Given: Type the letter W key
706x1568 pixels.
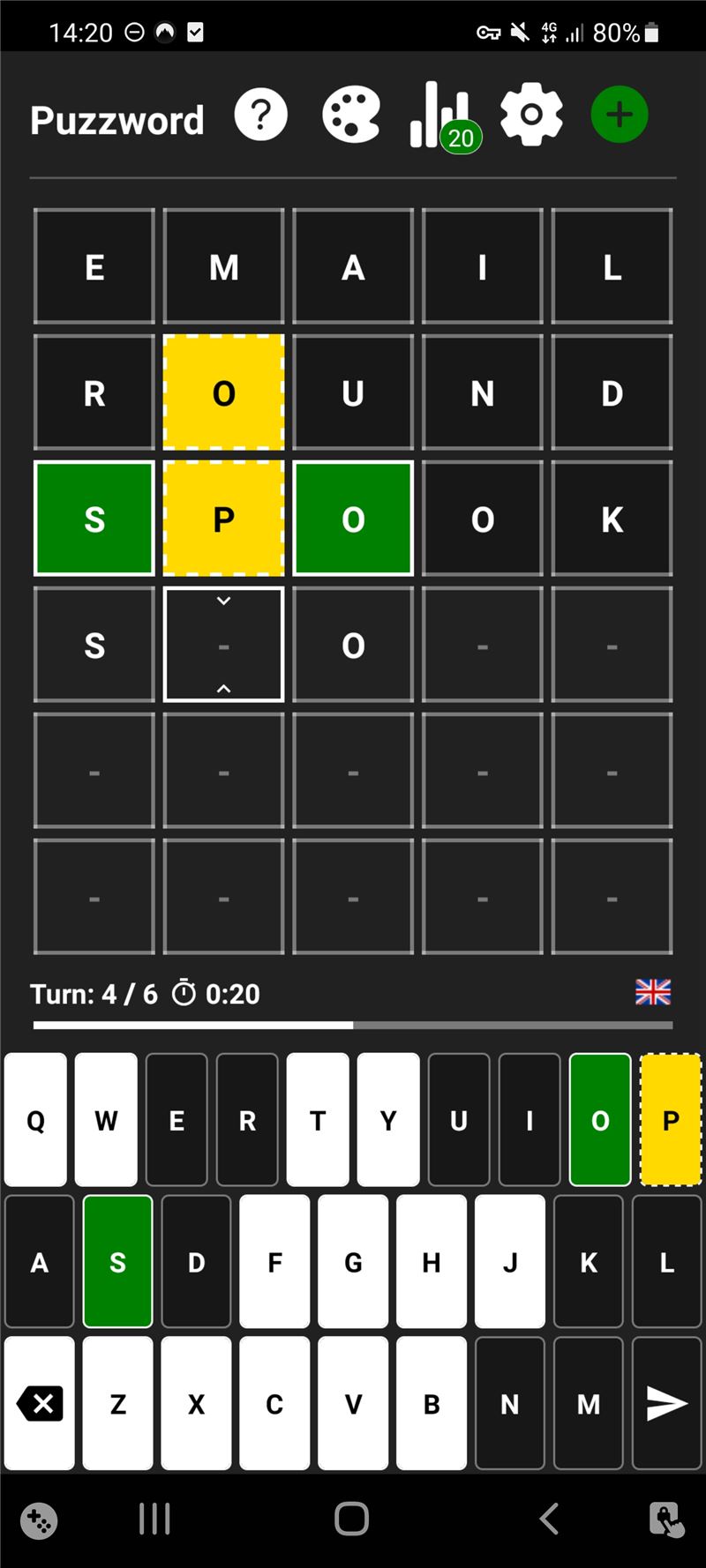Looking at the screenshot, I should [x=106, y=1120].
